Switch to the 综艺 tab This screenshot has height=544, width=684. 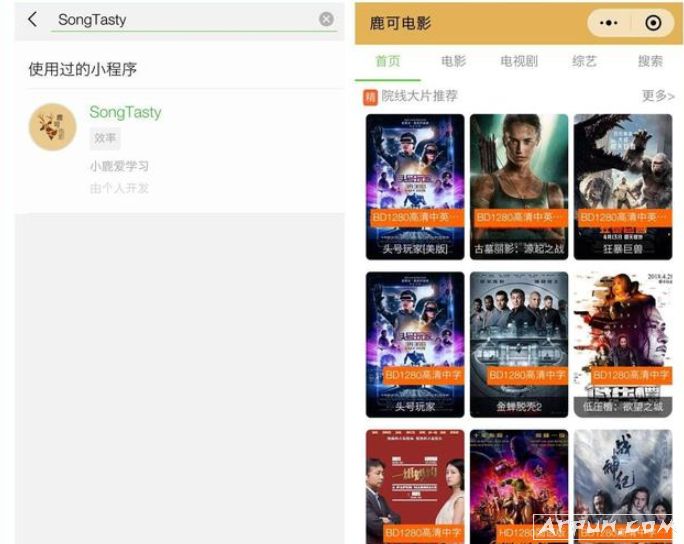[x=584, y=62]
